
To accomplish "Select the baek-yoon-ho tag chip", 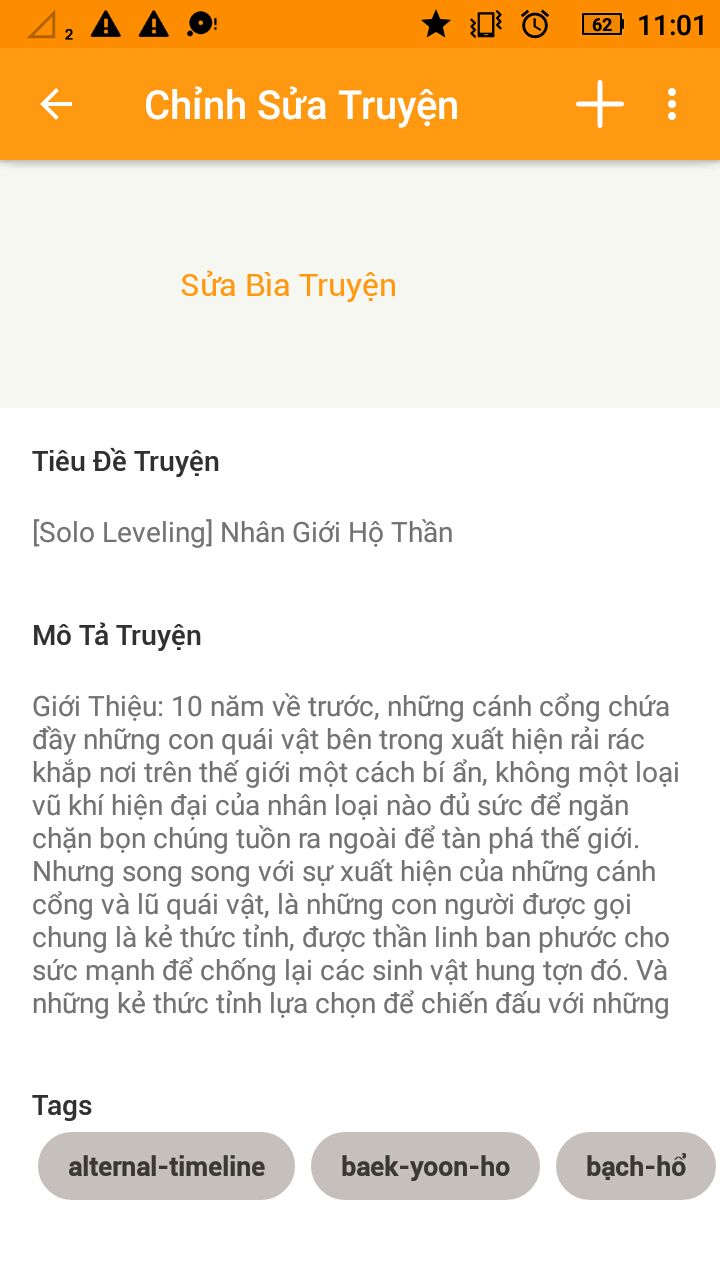I will [425, 1166].
